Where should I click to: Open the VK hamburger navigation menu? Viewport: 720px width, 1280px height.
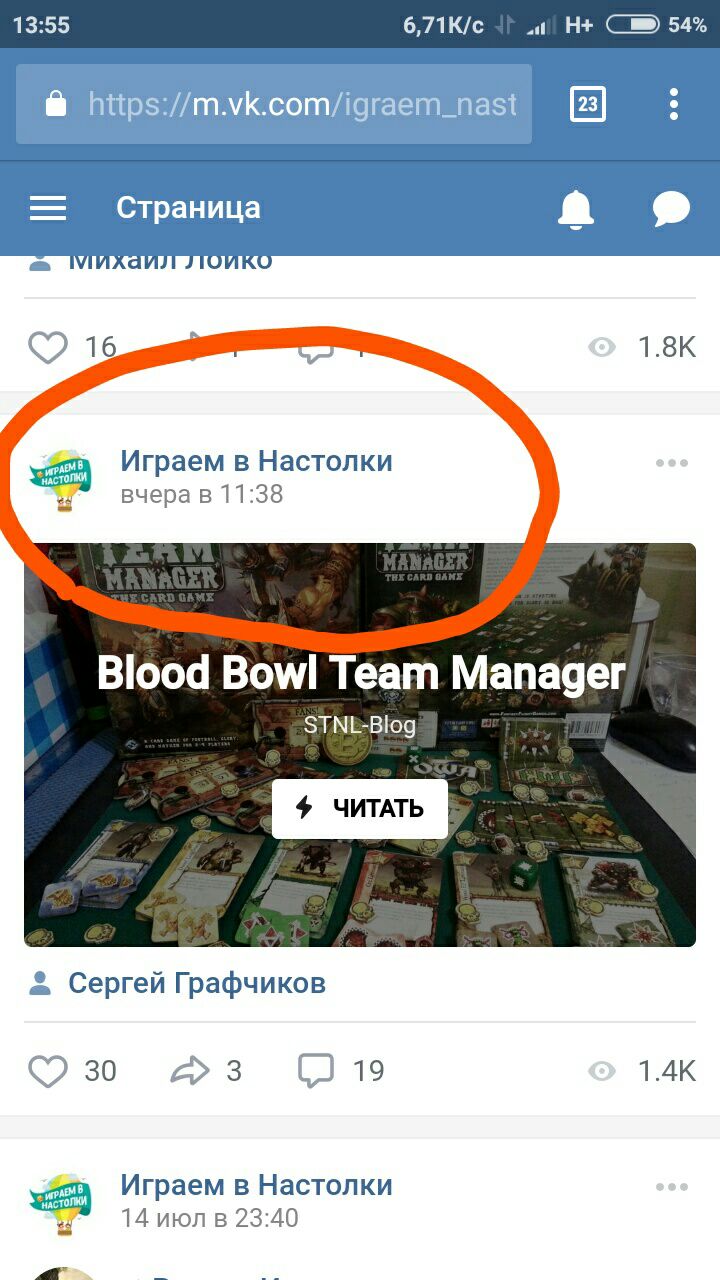coord(48,208)
